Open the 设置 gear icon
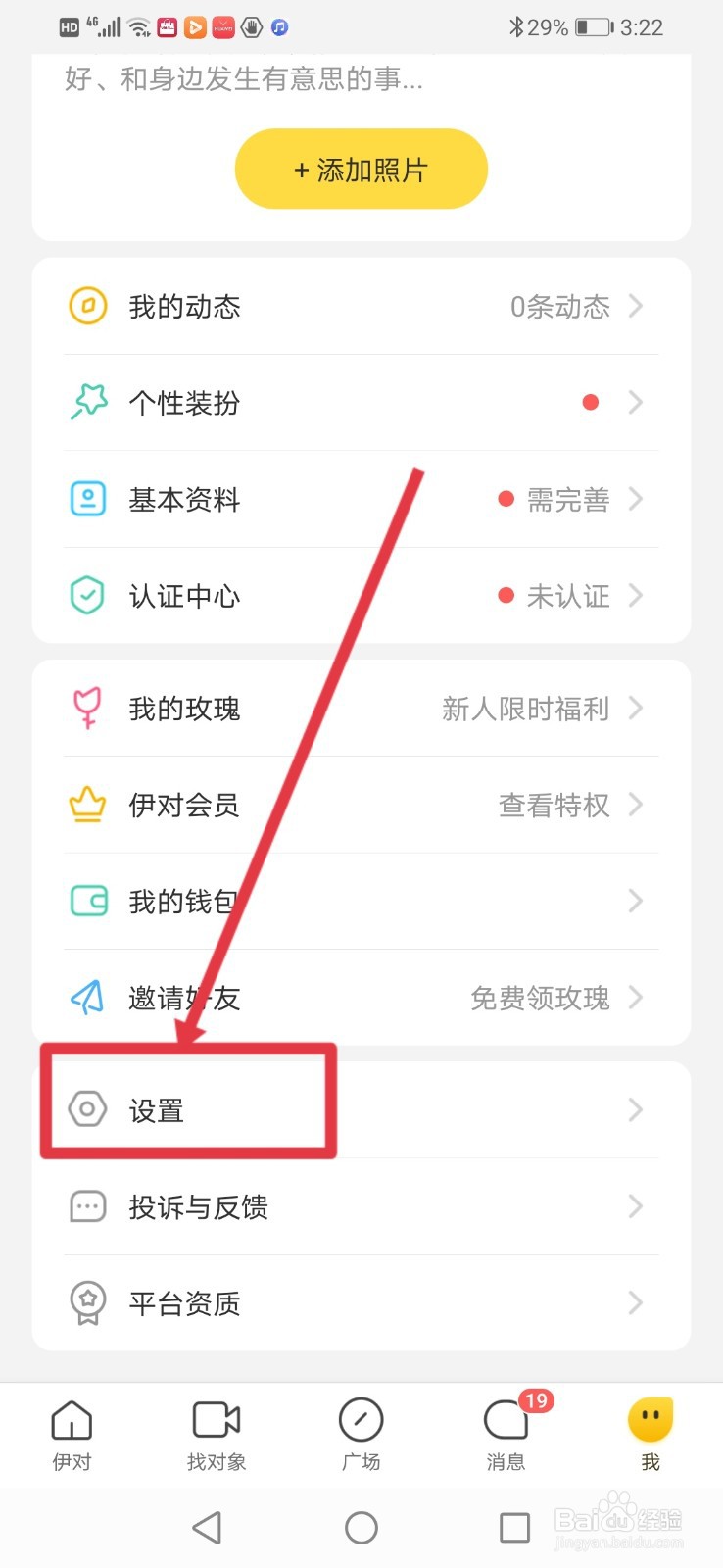This screenshot has width=723, height=1568. tap(88, 1108)
